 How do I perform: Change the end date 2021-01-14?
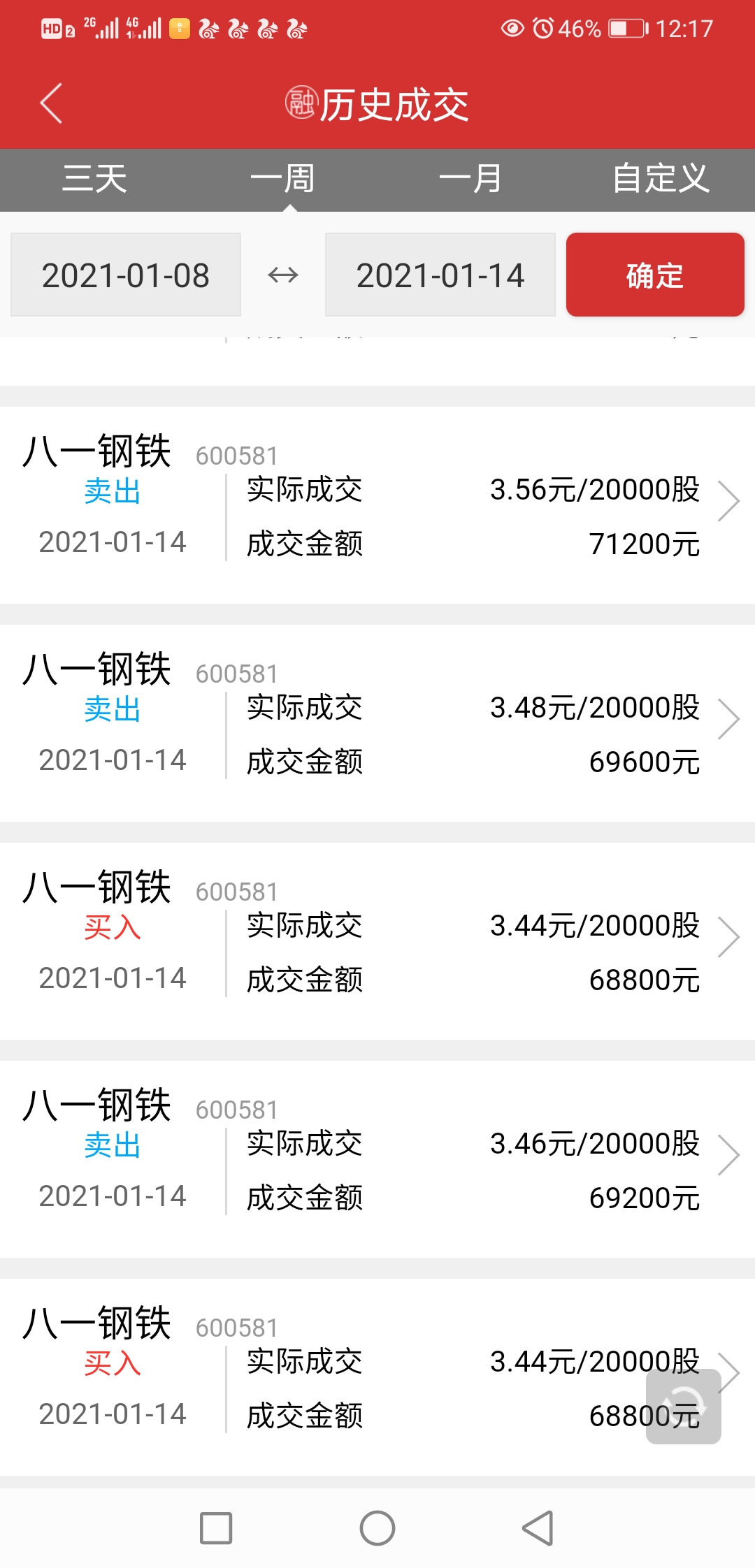point(440,275)
